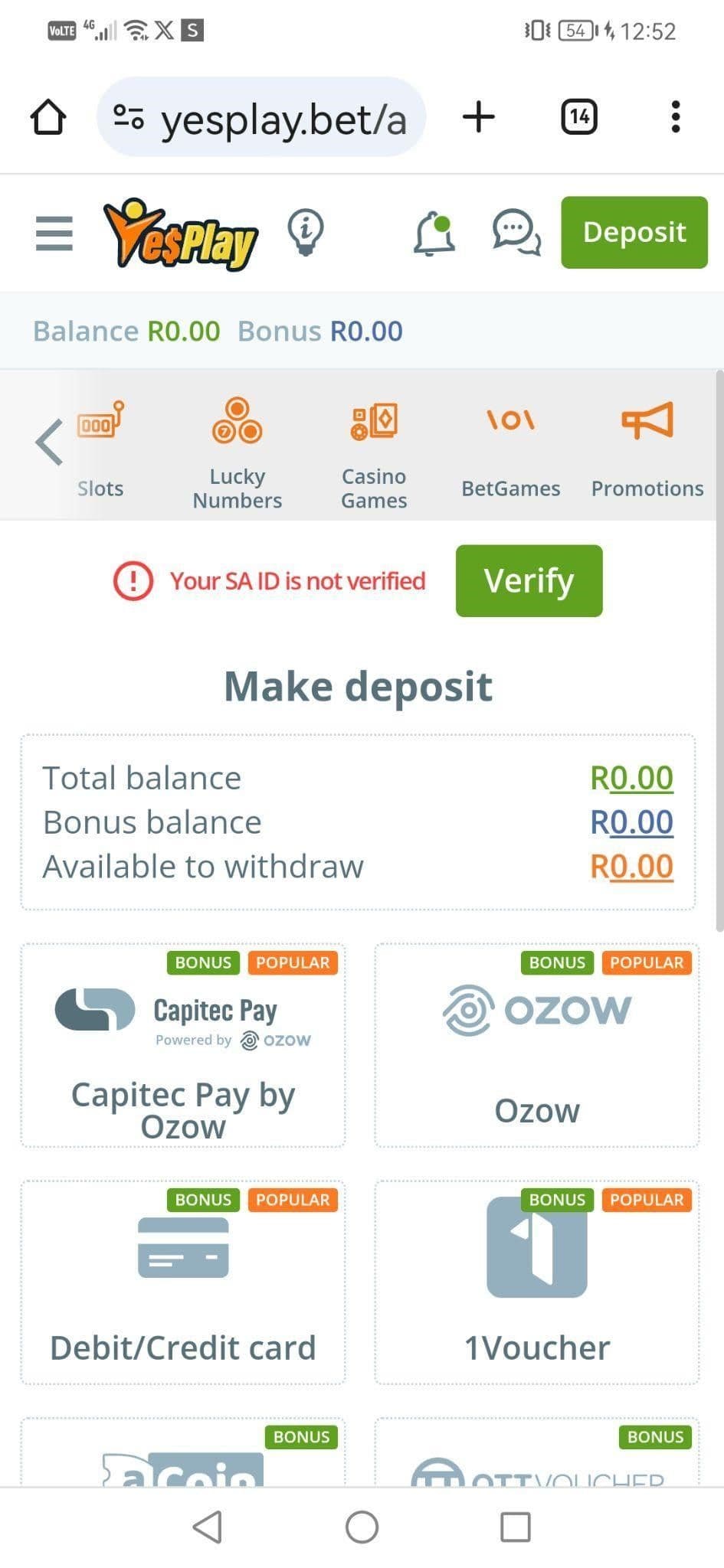Open the YesPlay notifications bell icon
This screenshot has height=1568, width=724.
pos(434,234)
